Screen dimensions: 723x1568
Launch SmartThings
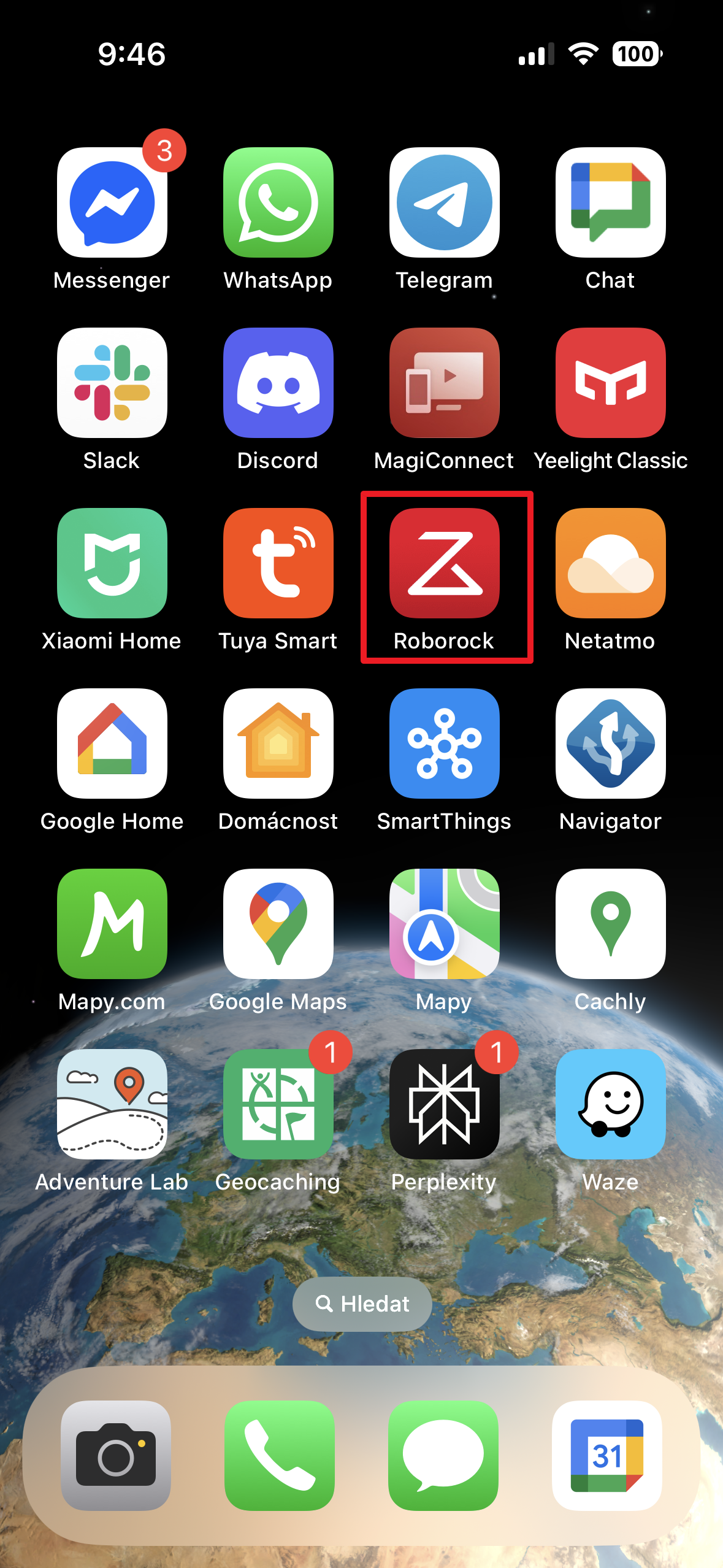[445, 744]
